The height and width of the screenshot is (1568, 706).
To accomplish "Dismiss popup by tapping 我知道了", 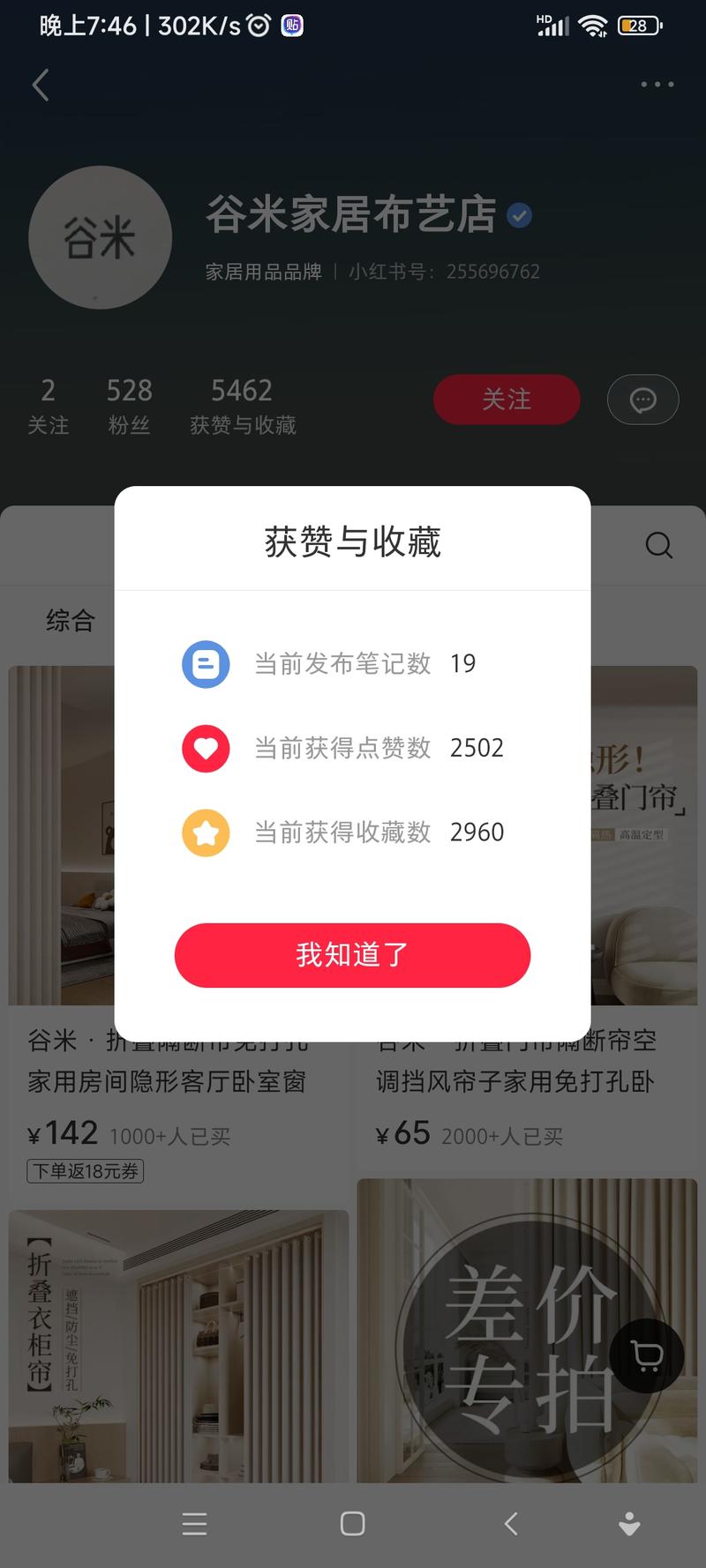I will 352,955.
